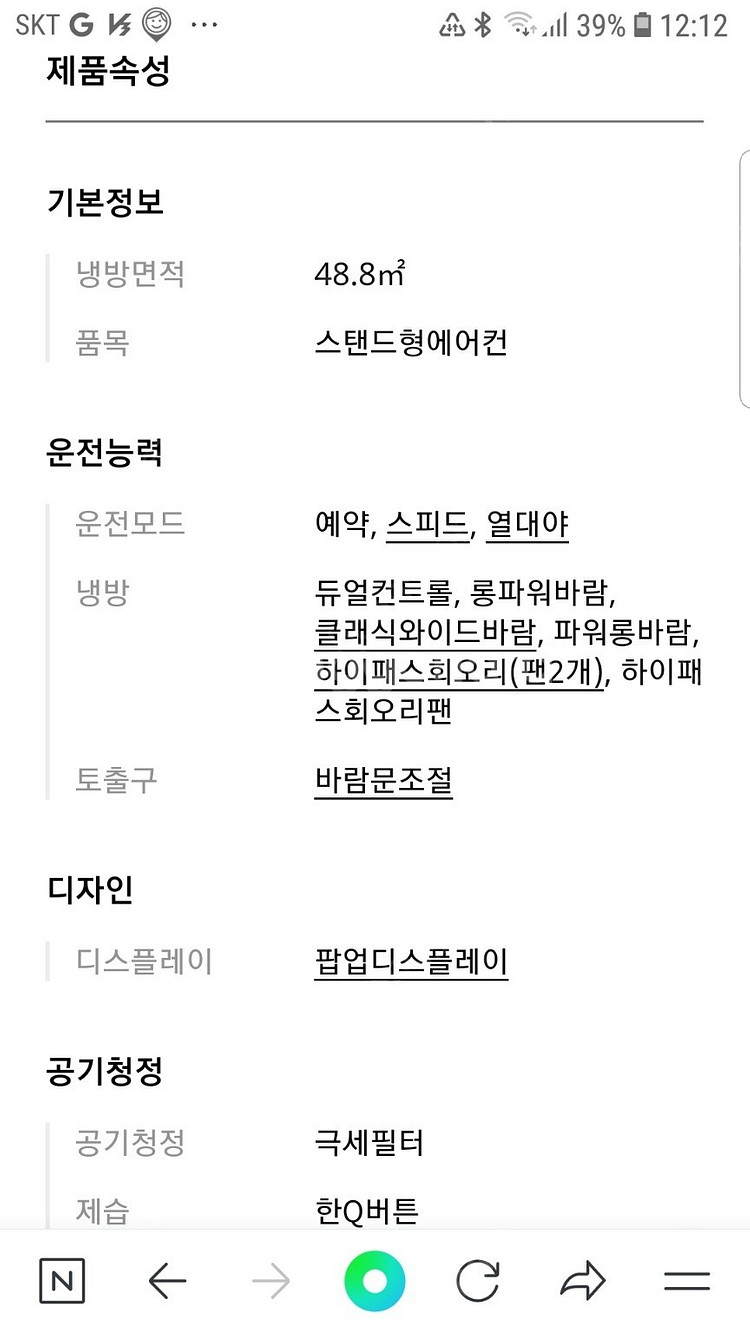Share this page via the share arrow
750x1333 pixels.
(583, 1281)
